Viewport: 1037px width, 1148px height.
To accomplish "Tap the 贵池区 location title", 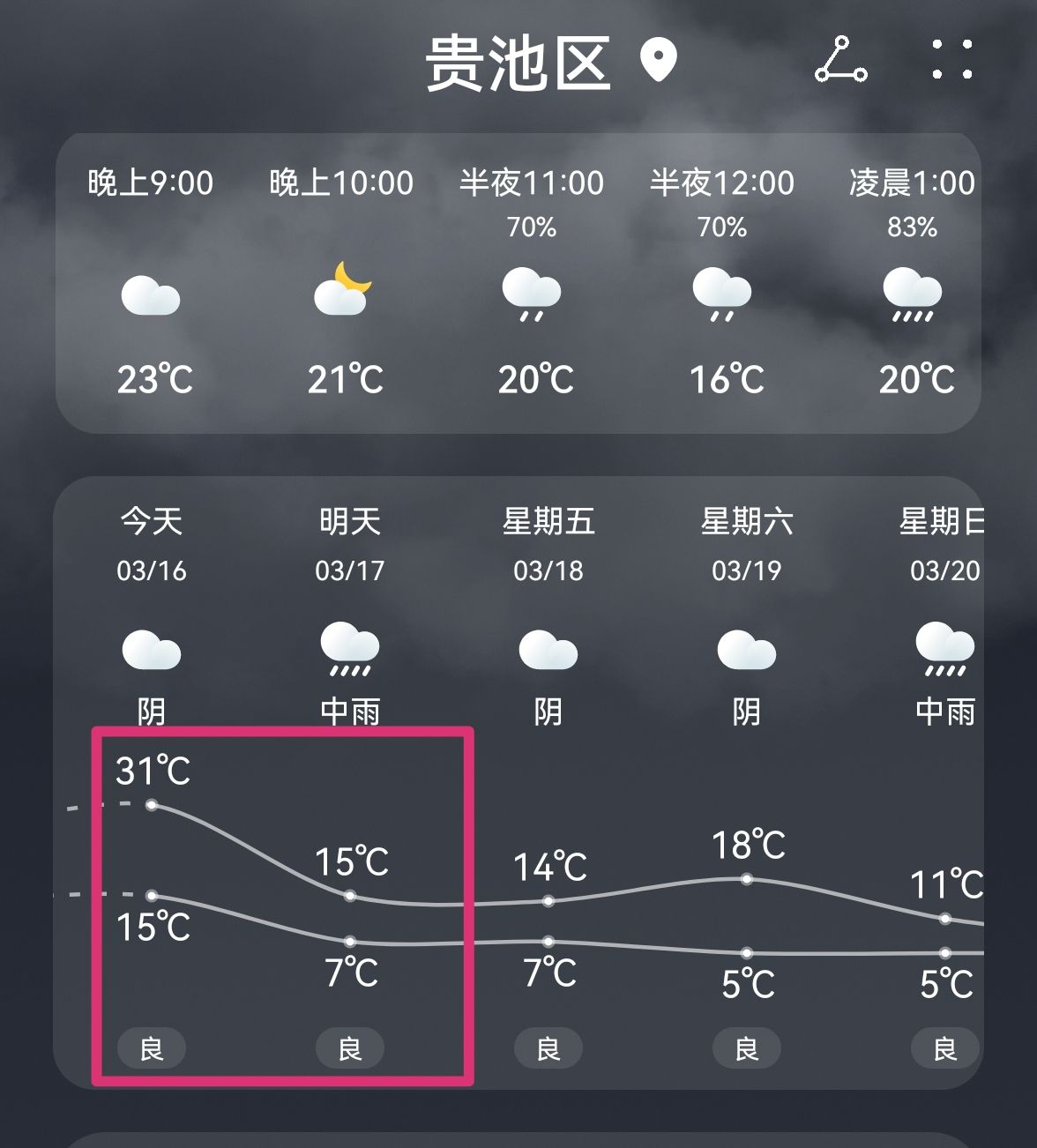I will pos(518,63).
